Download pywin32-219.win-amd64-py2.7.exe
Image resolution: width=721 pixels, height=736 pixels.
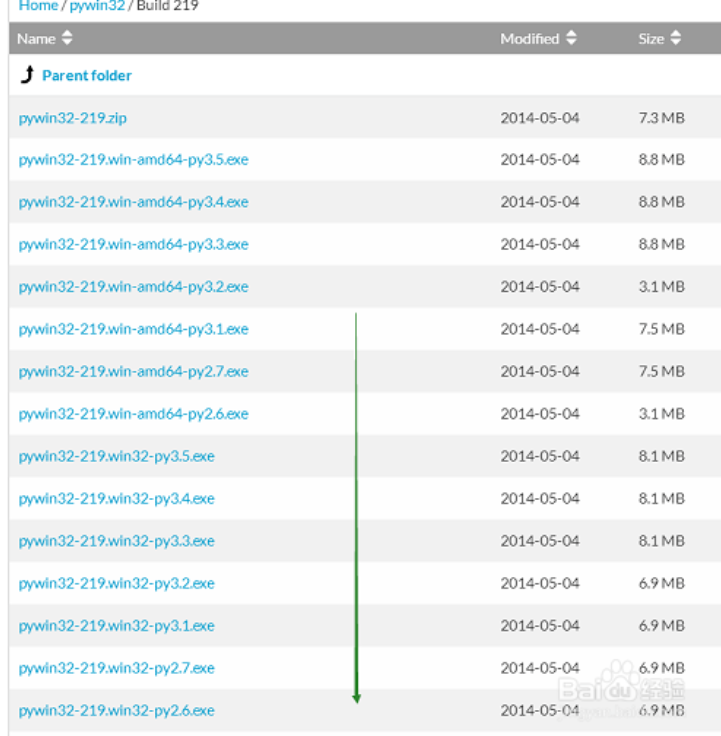pyautogui.click(x=133, y=371)
